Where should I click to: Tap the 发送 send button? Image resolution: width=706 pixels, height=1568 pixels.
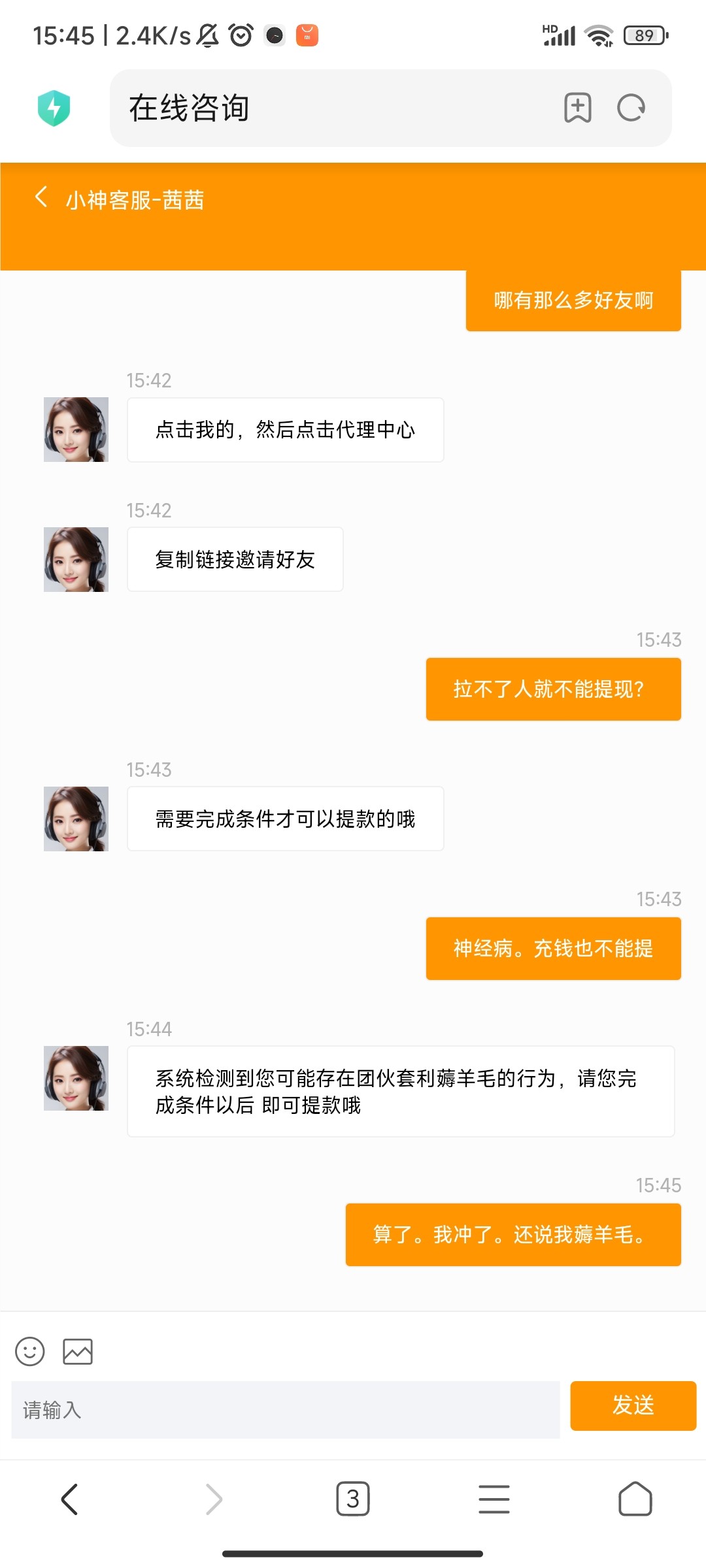point(632,1405)
